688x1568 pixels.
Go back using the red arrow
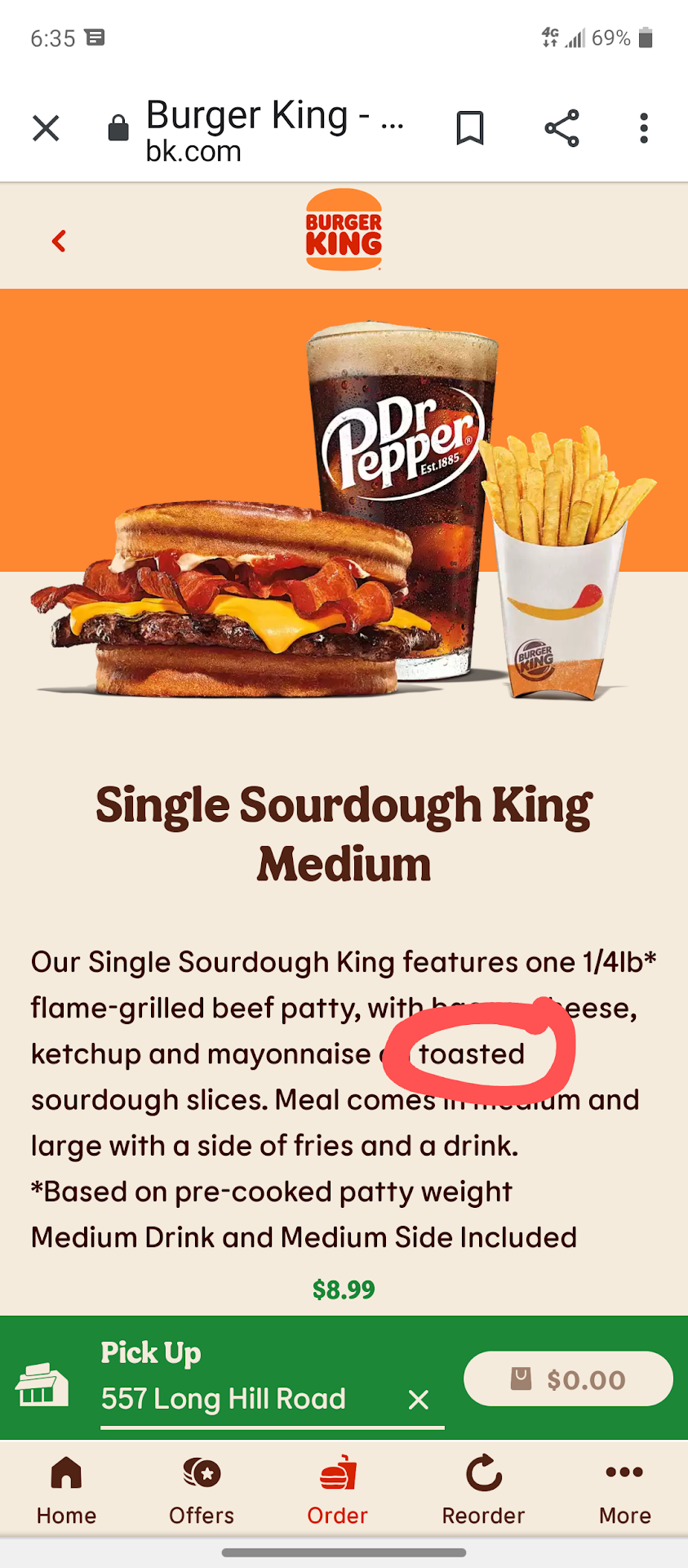(59, 241)
